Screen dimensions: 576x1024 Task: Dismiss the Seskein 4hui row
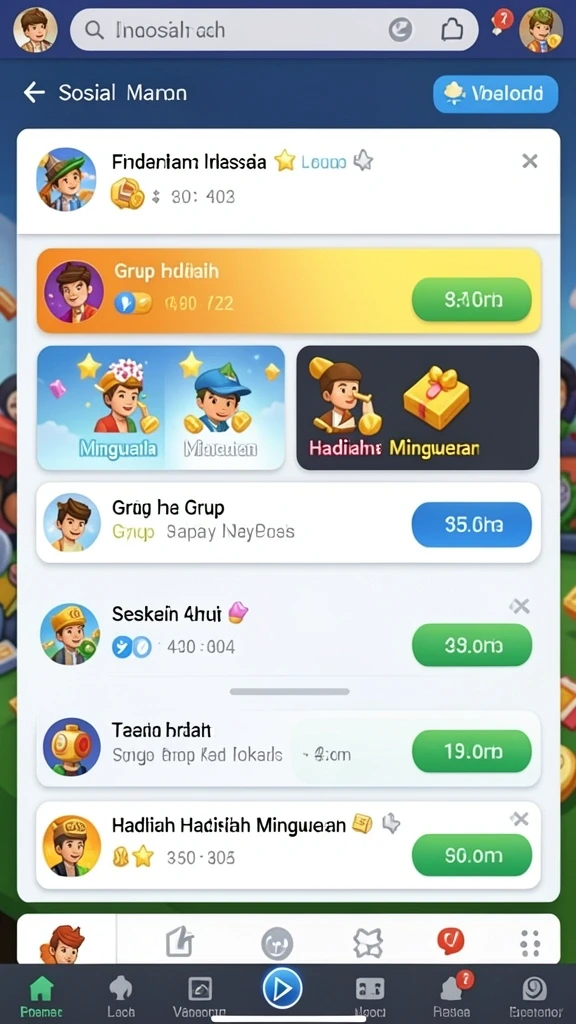(520, 607)
